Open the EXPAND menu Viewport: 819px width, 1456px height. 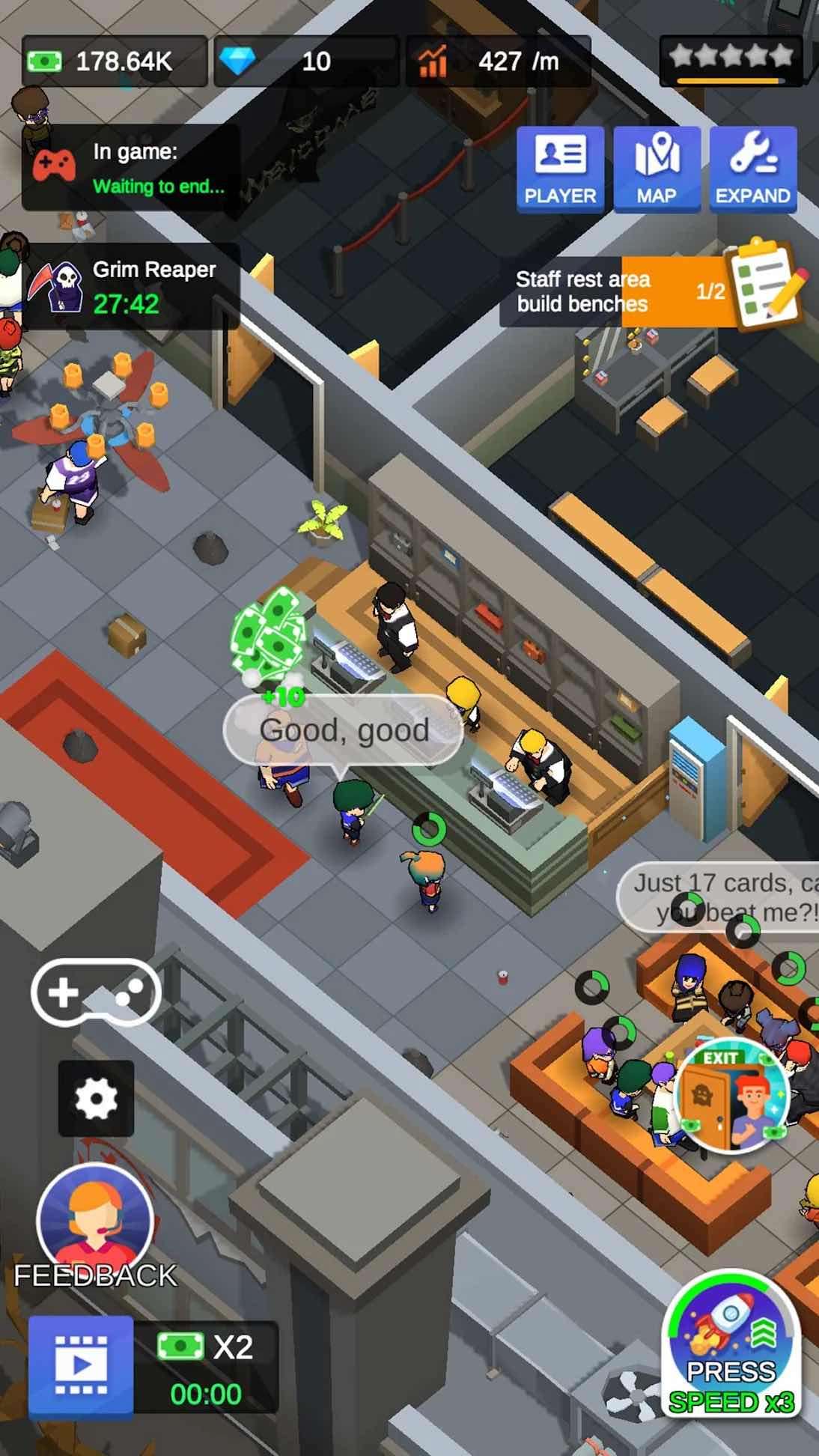(752, 169)
